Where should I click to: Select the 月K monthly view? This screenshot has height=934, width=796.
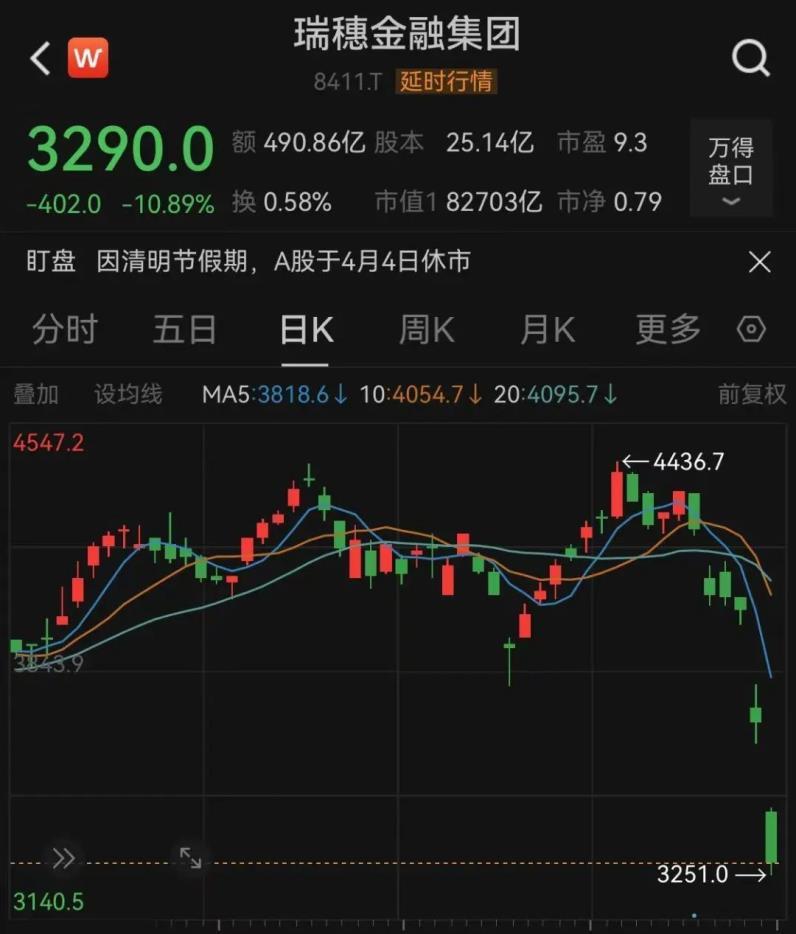coord(545,329)
